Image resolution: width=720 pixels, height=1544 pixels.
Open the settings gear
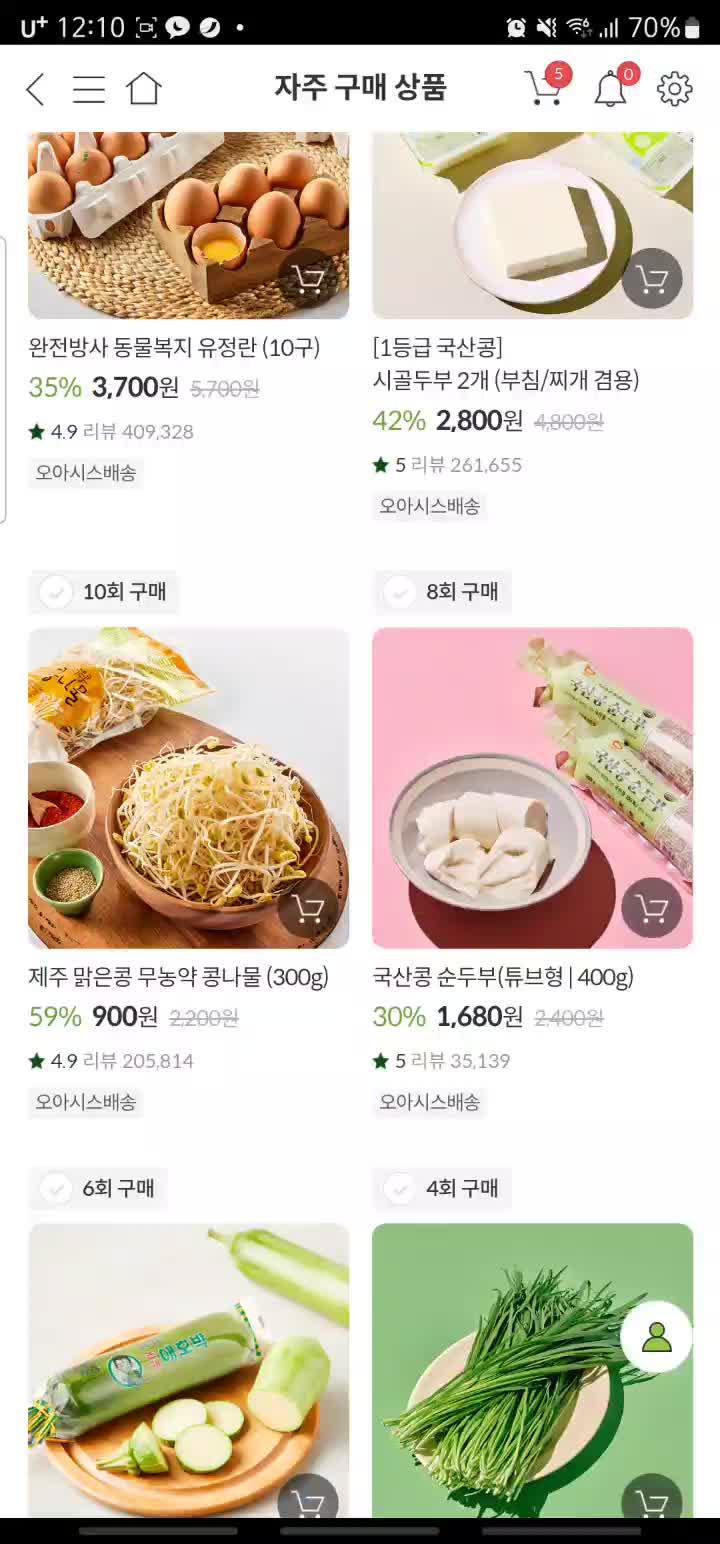(x=675, y=89)
